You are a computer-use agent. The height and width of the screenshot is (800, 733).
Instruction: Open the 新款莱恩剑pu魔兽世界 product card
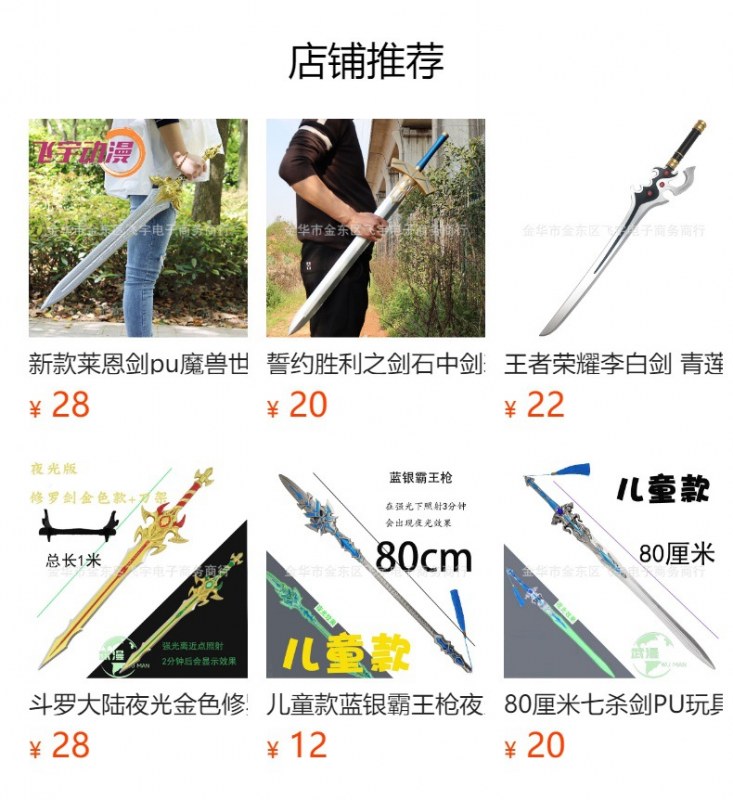click(x=138, y=228)
